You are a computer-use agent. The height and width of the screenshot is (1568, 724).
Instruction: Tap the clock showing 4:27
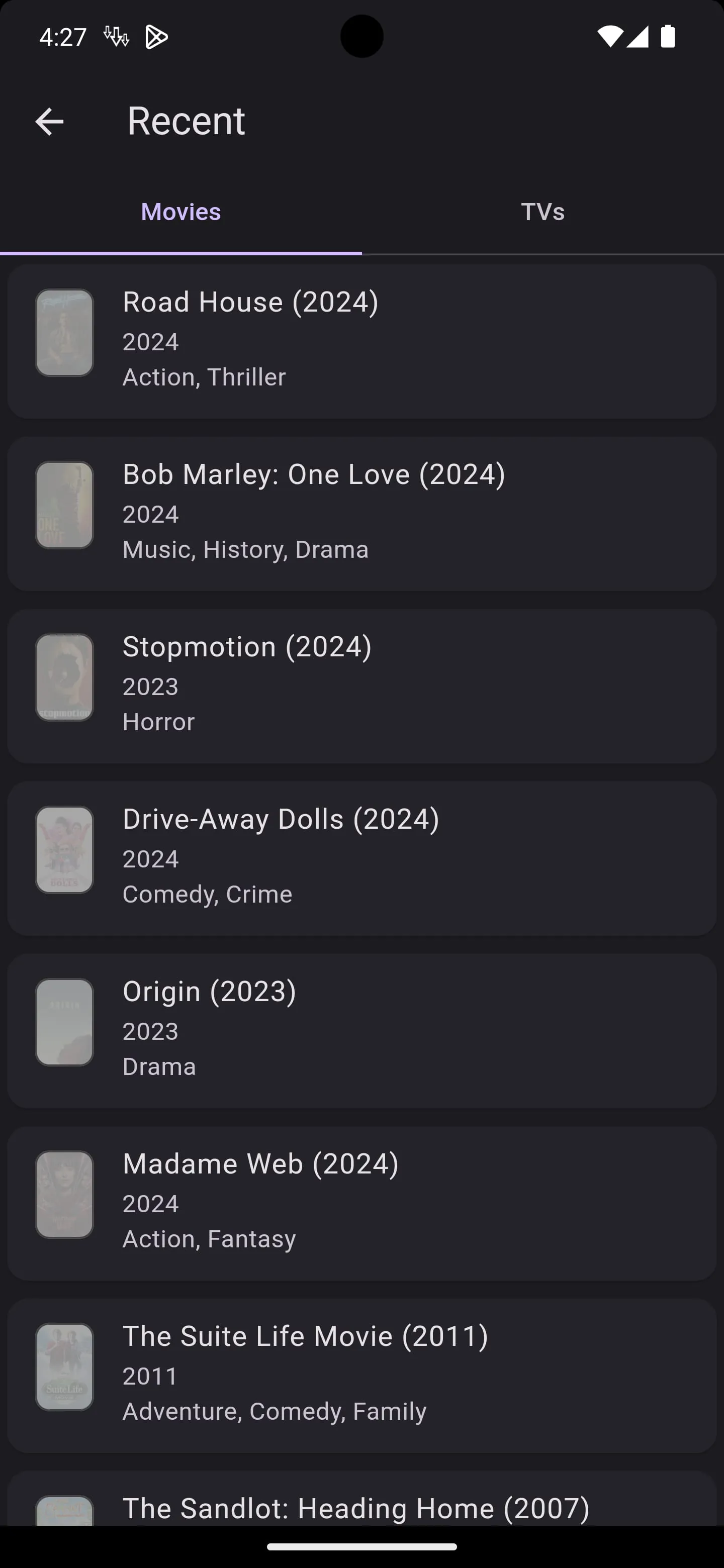pyautogui.click(x=61, y=37)
